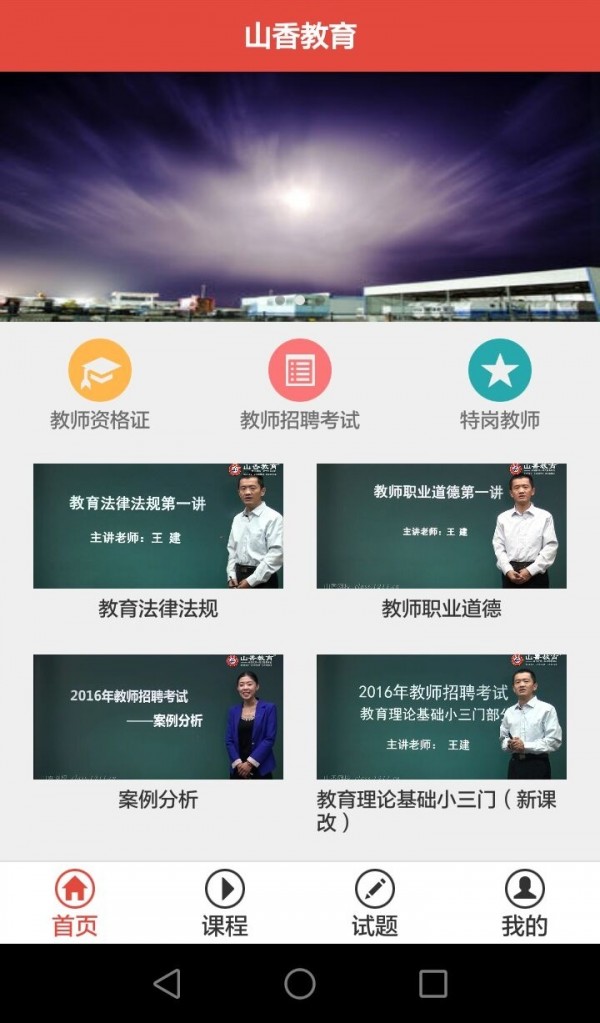Switch to the 课程 tab
The image size is (600, 1023).
tap(225, 902)
